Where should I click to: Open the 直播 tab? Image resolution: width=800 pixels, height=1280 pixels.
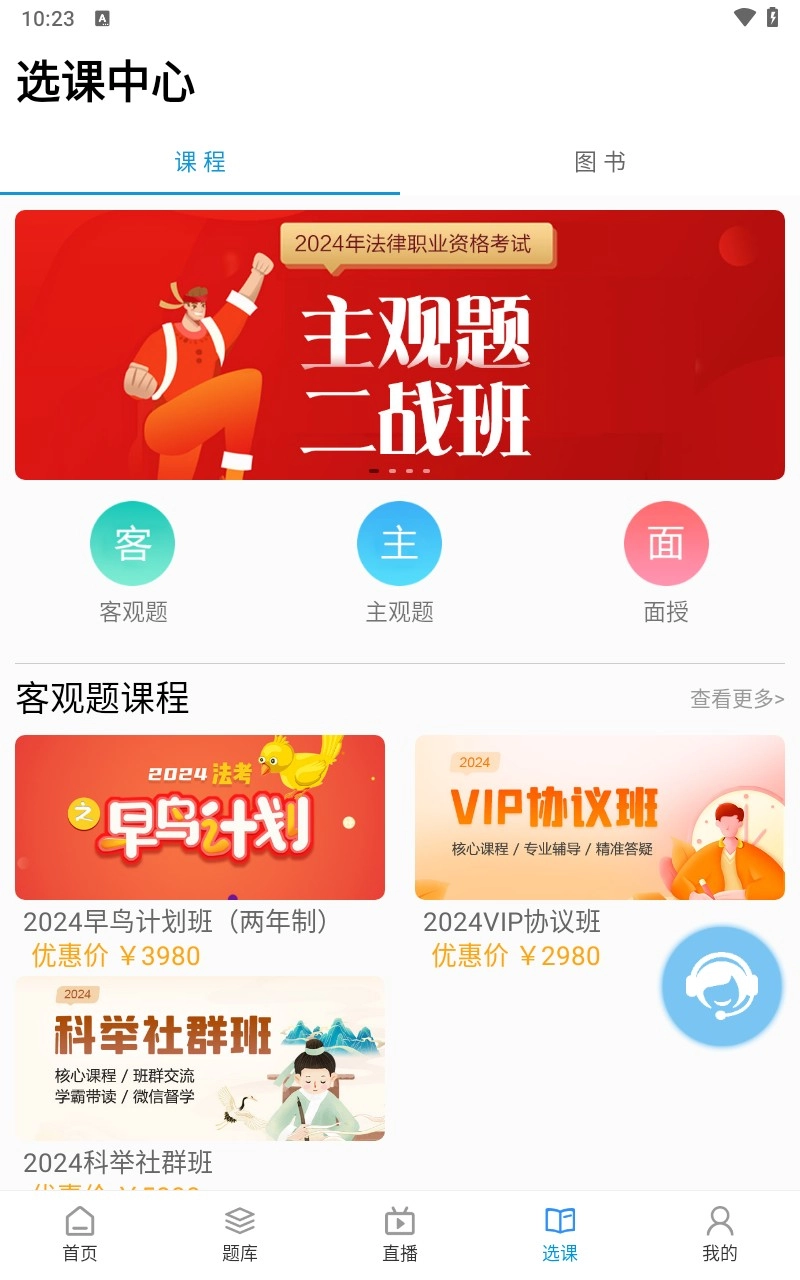coord(400,1234)
